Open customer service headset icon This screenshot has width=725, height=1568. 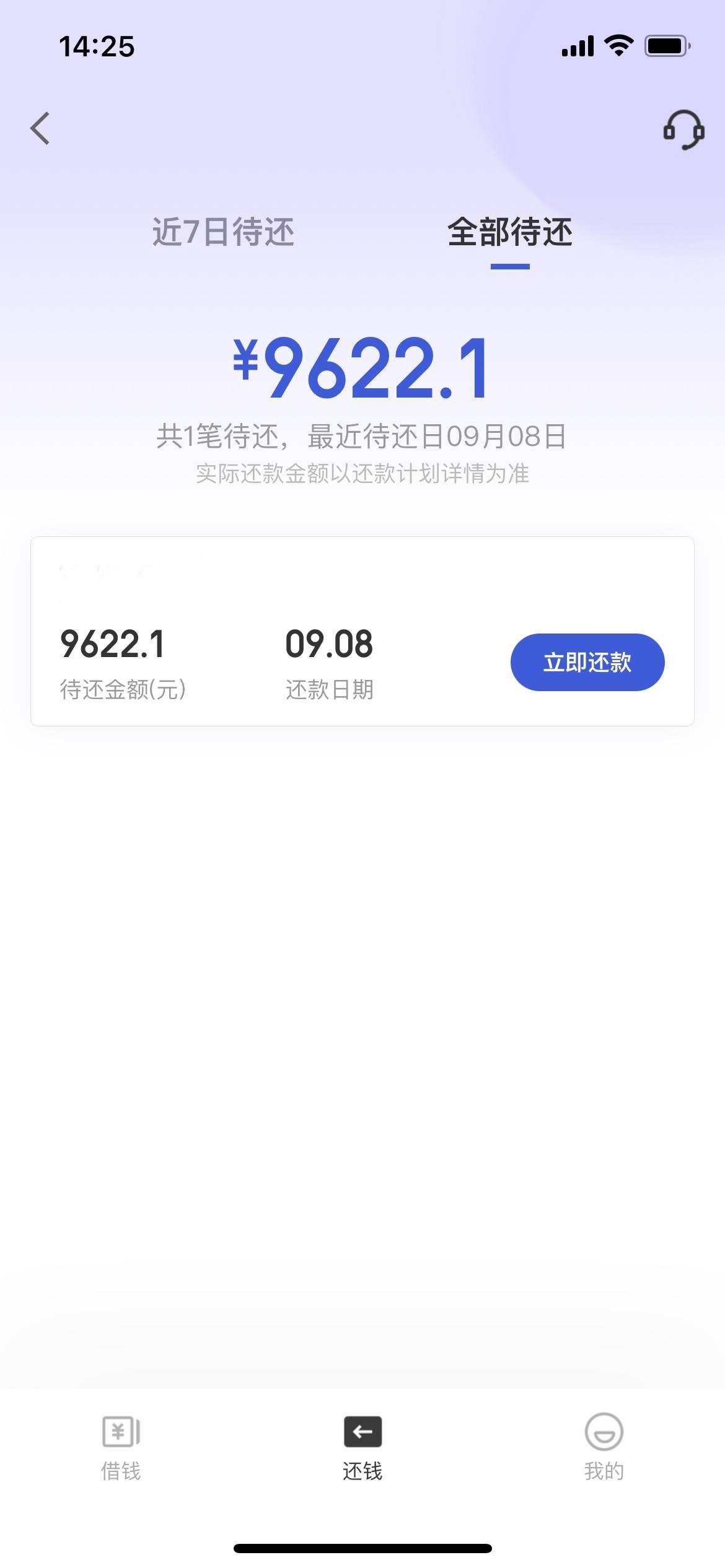683,130
